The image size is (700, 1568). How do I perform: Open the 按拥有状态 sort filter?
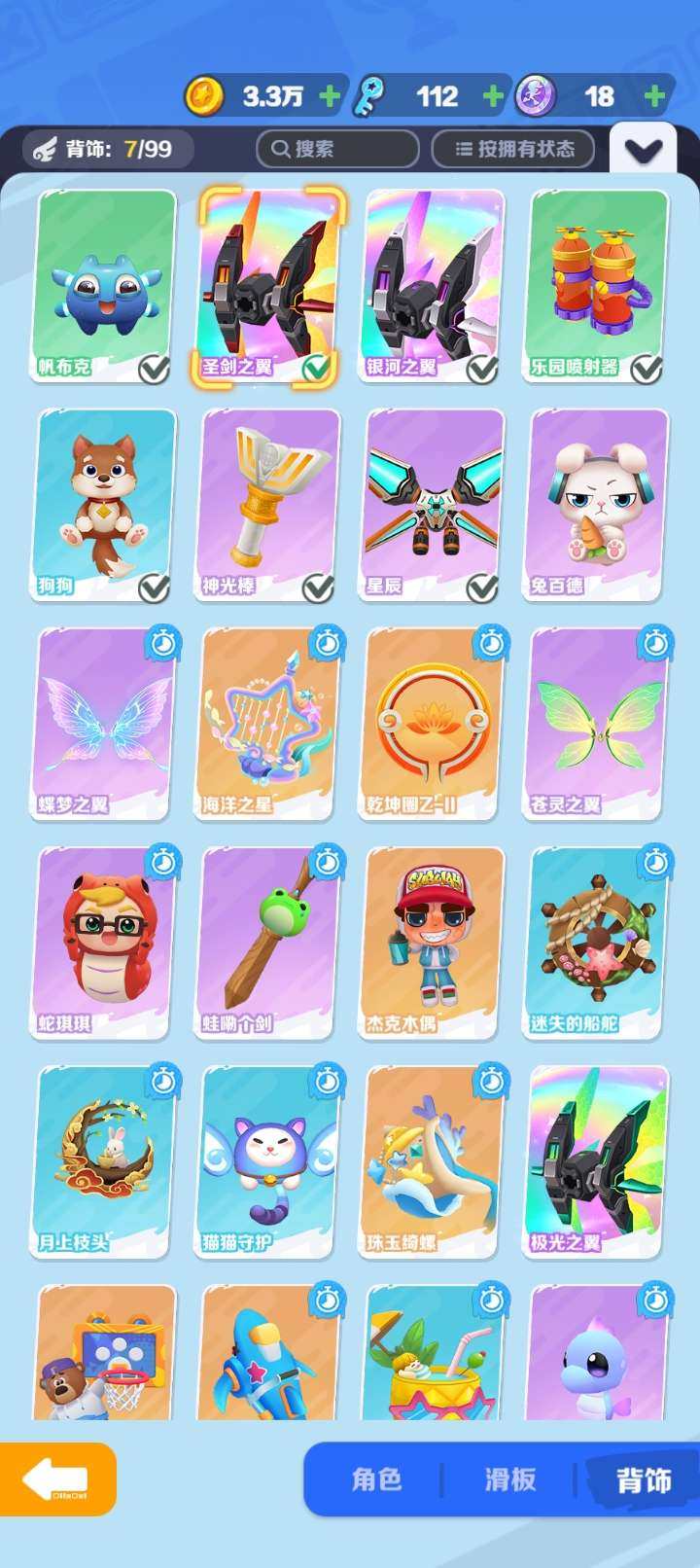tap(513, 149)
